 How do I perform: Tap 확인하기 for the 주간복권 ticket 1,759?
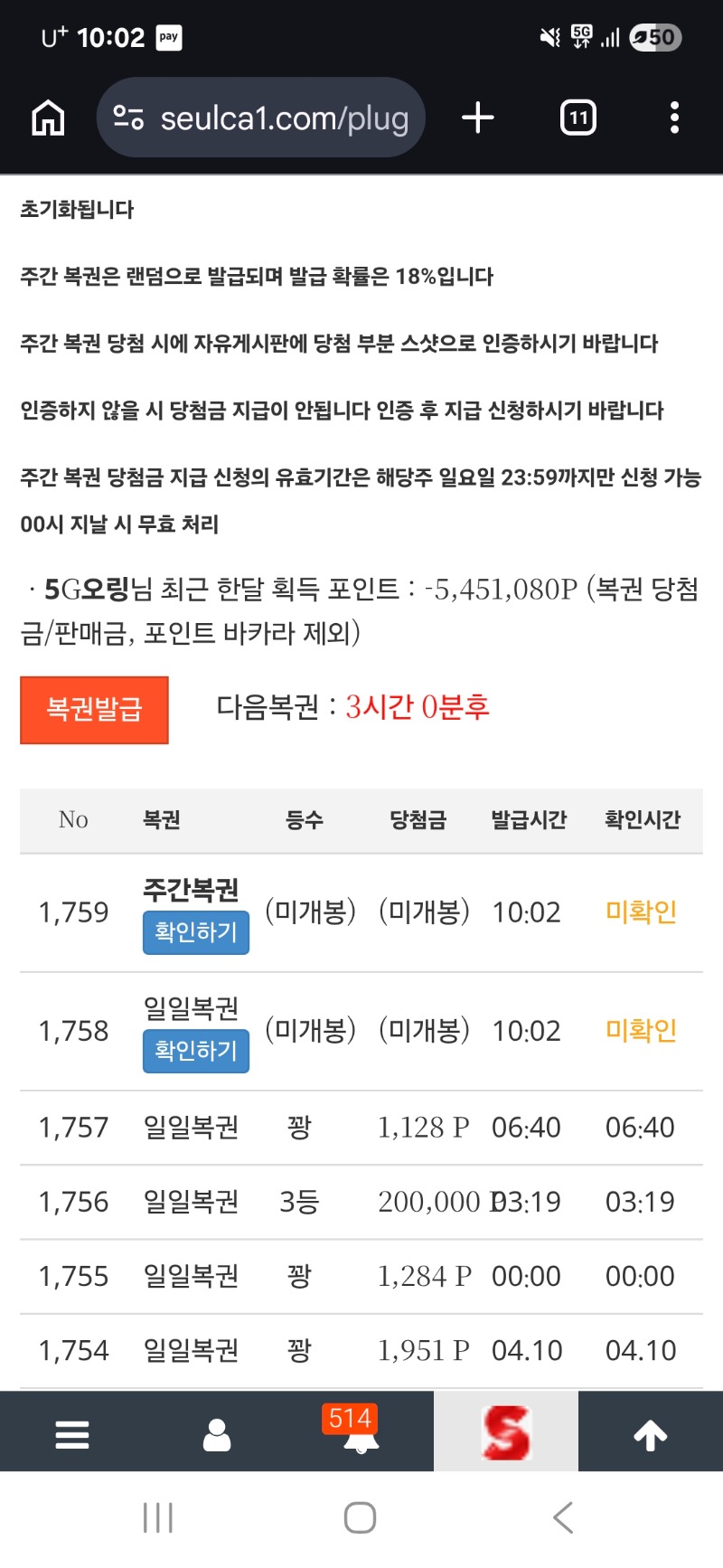[x=195, y=932]
